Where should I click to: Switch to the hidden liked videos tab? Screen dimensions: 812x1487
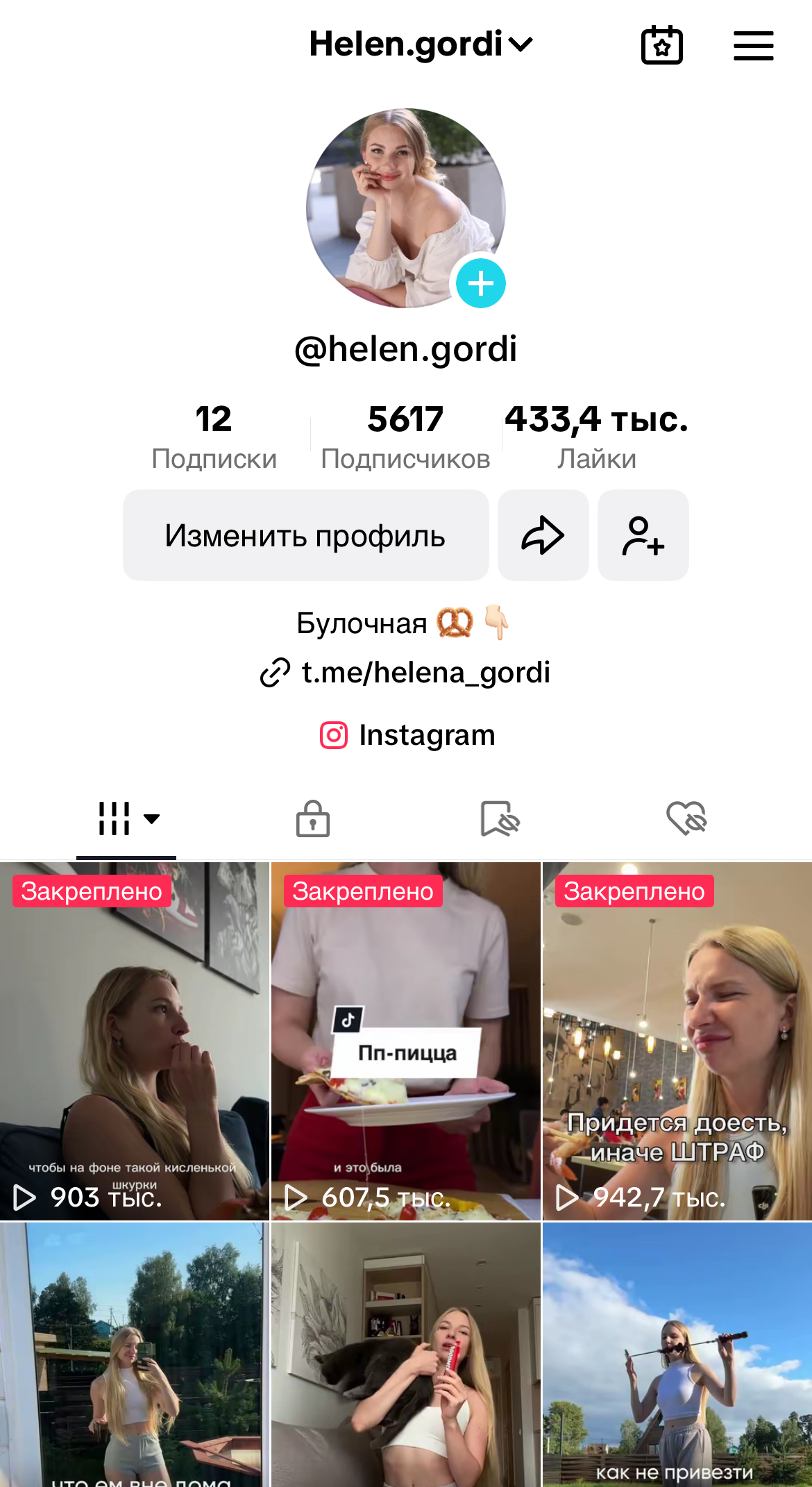point(686,818)
